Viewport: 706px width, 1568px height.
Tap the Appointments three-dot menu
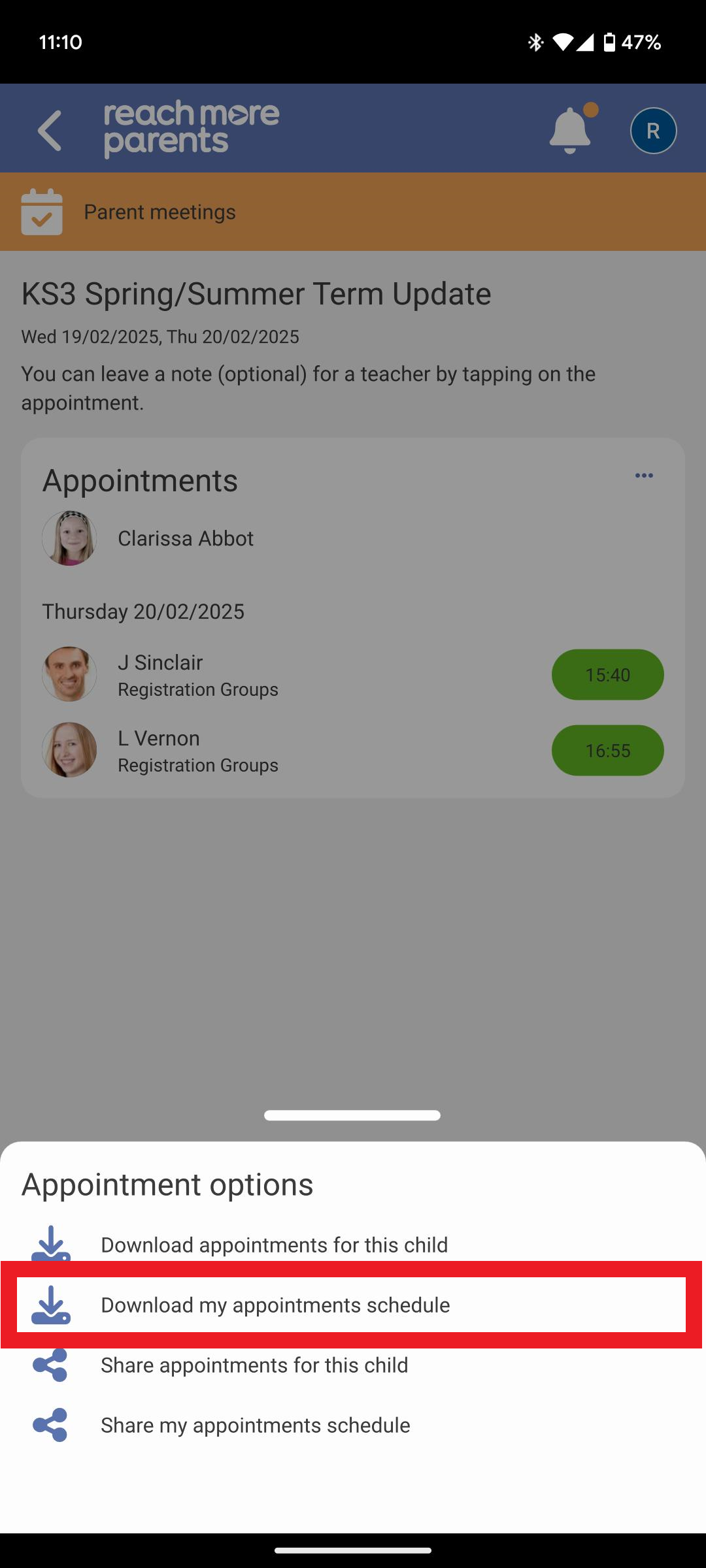click(644, 476)
